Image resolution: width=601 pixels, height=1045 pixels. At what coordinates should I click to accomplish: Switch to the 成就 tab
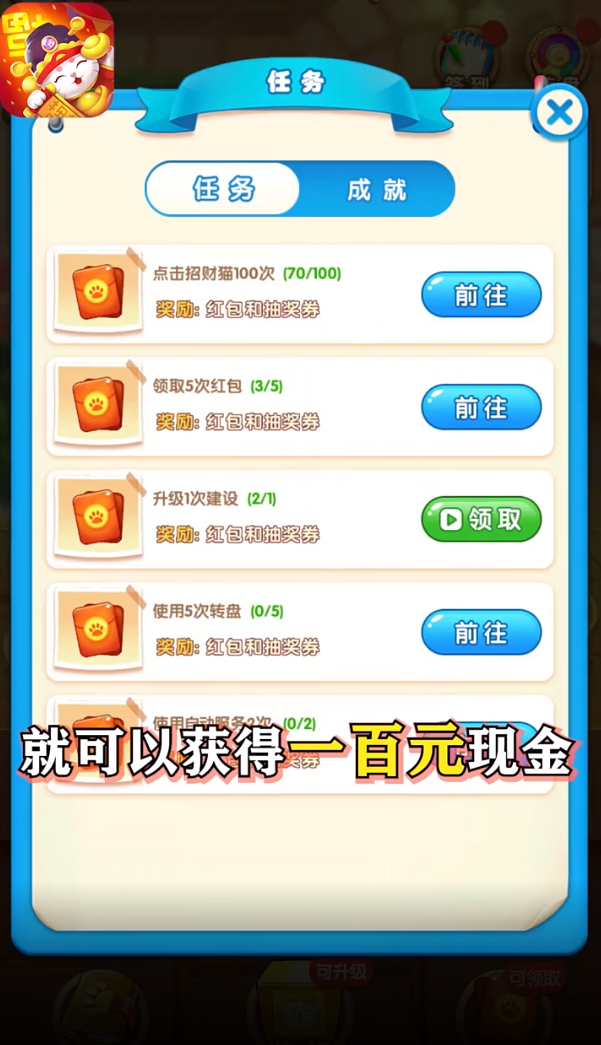click(x=376, y=190)
